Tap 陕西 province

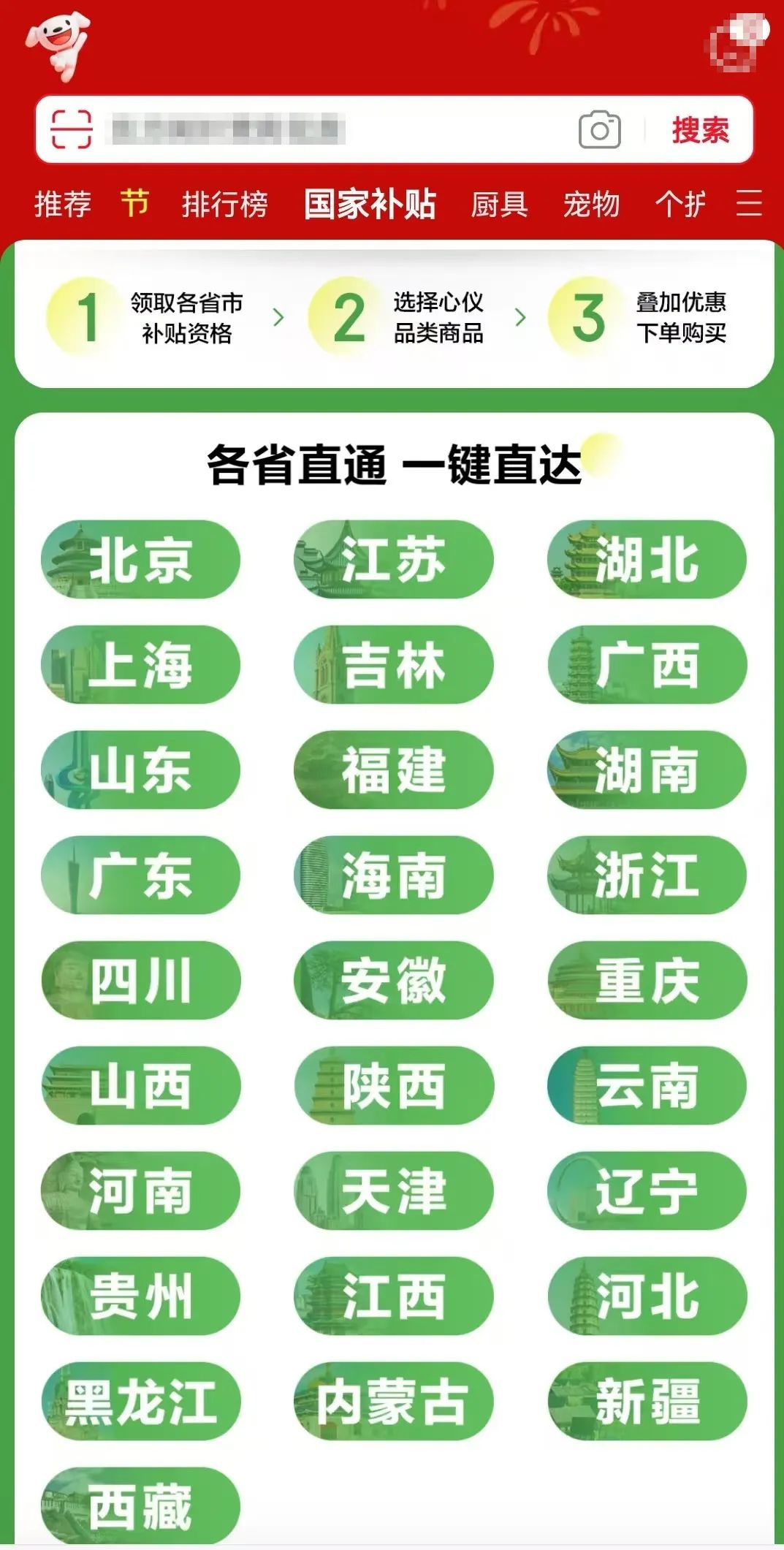[393, 1086]
